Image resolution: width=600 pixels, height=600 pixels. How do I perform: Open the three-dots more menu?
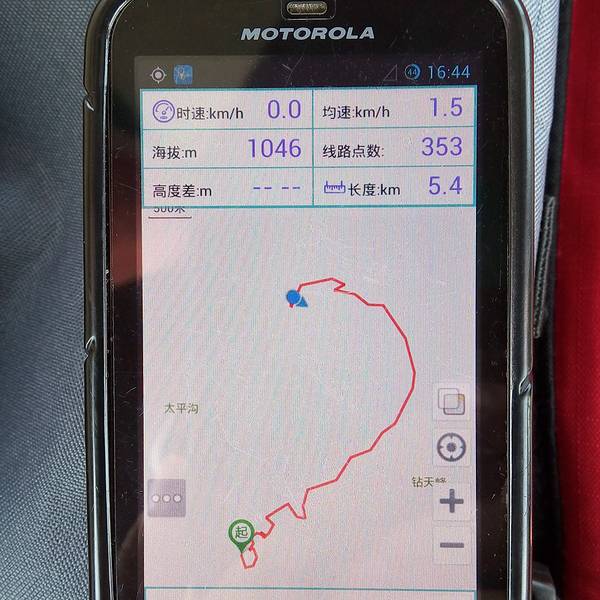pyautogui.click(x=166, y=497)
